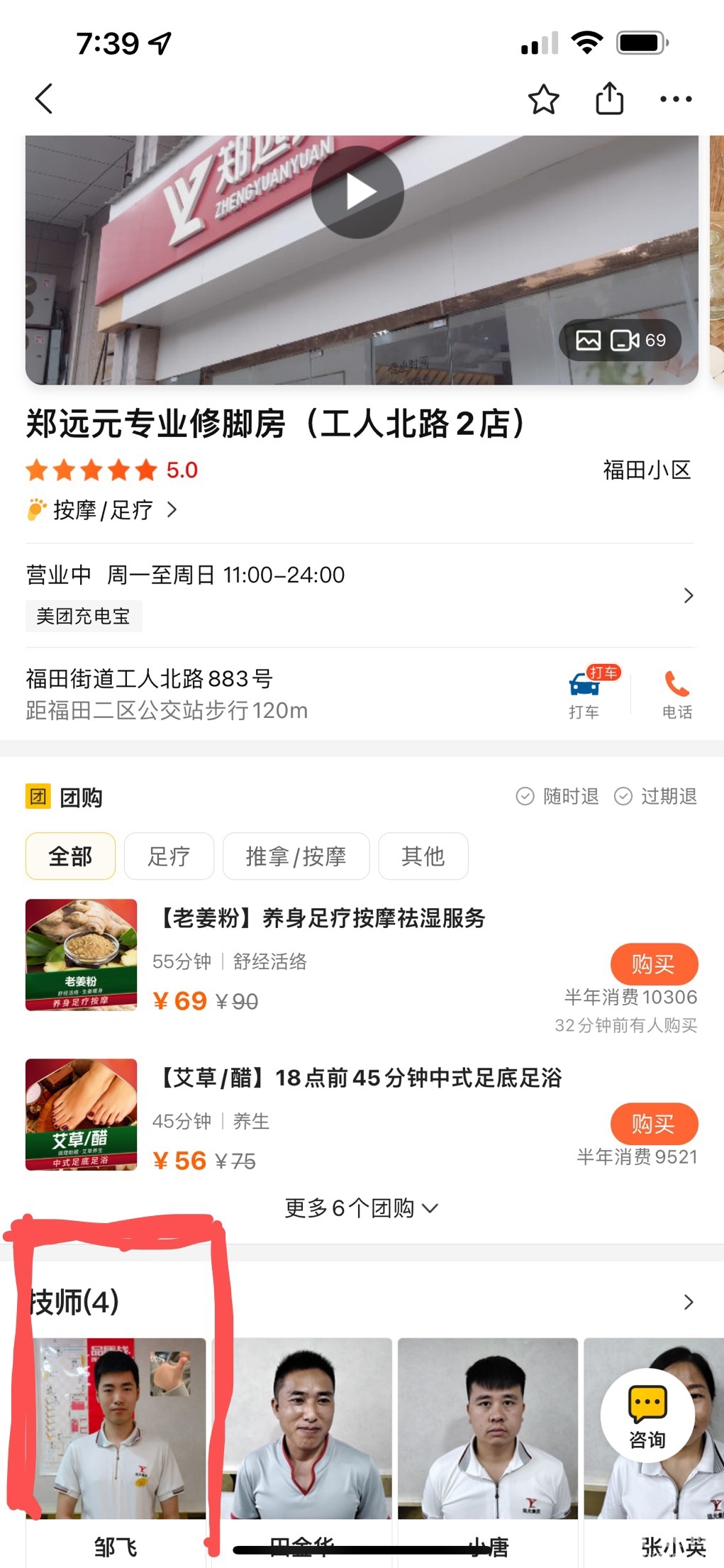
Task: Favorite this shop with the star icon
Action: click(543, 99)
